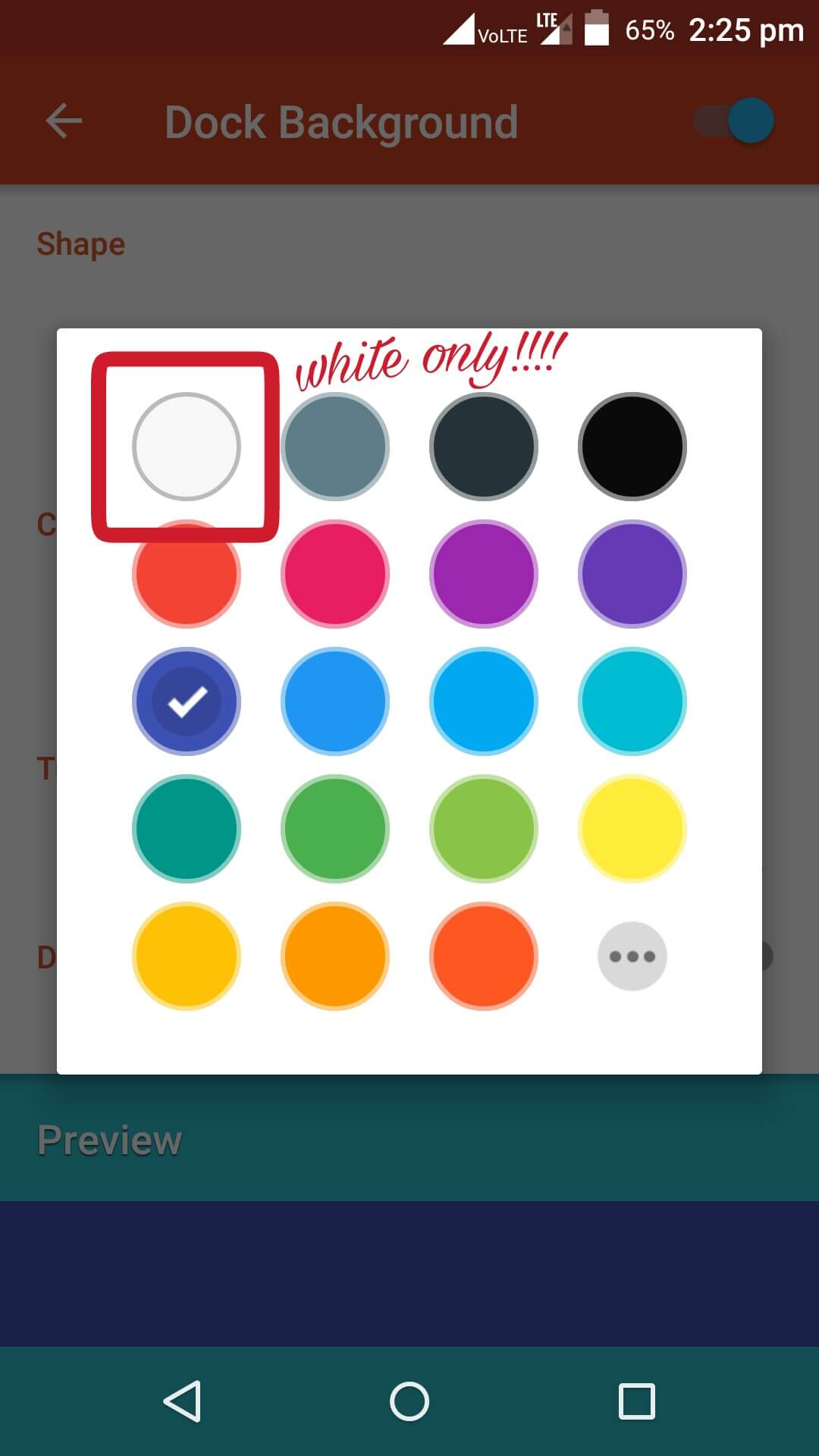This screenshot has height=1456, width=819.
Task: Pick the light green color swatch
Action: (484, 829)
